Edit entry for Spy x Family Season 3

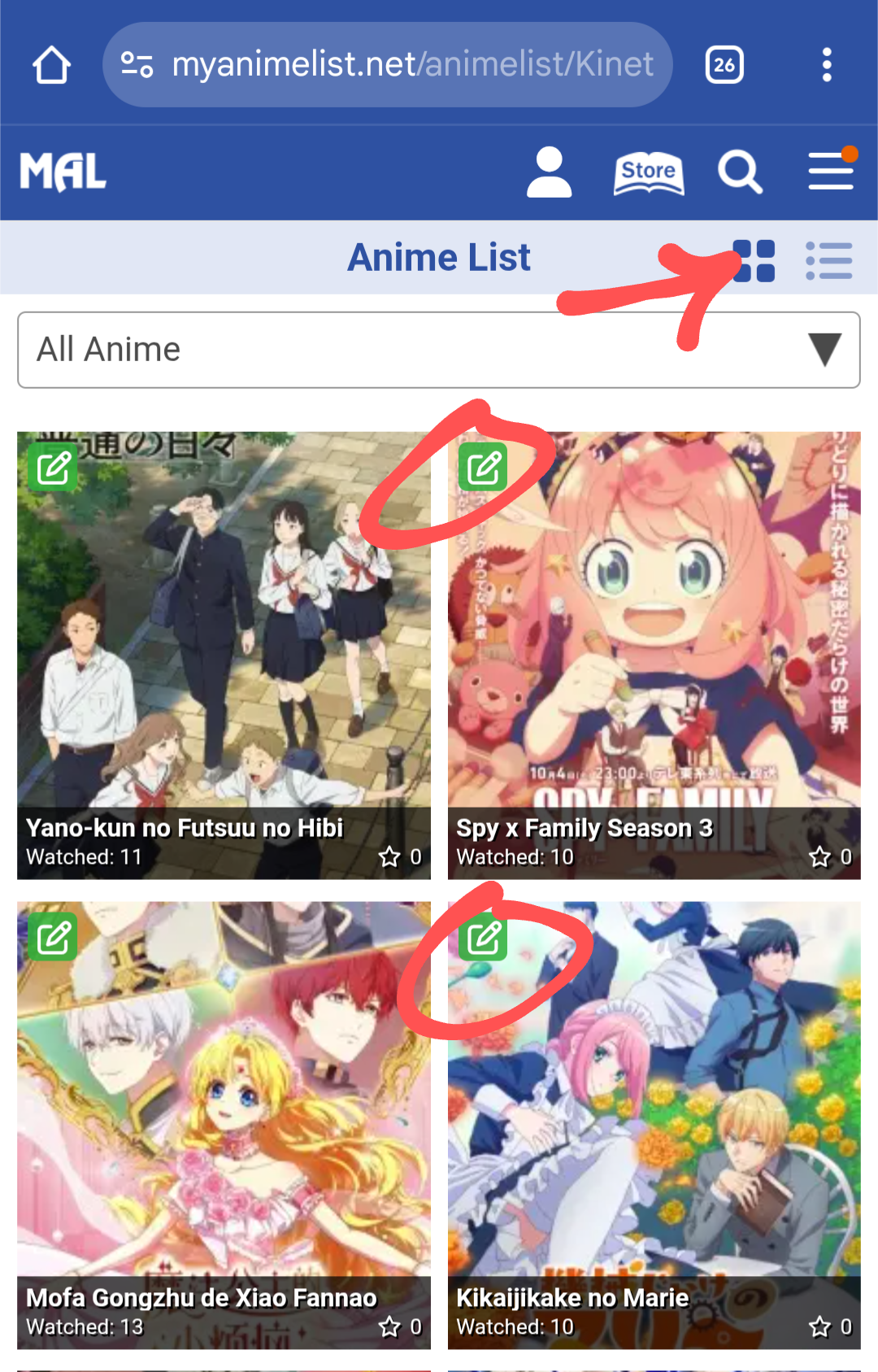click(483, 468)
